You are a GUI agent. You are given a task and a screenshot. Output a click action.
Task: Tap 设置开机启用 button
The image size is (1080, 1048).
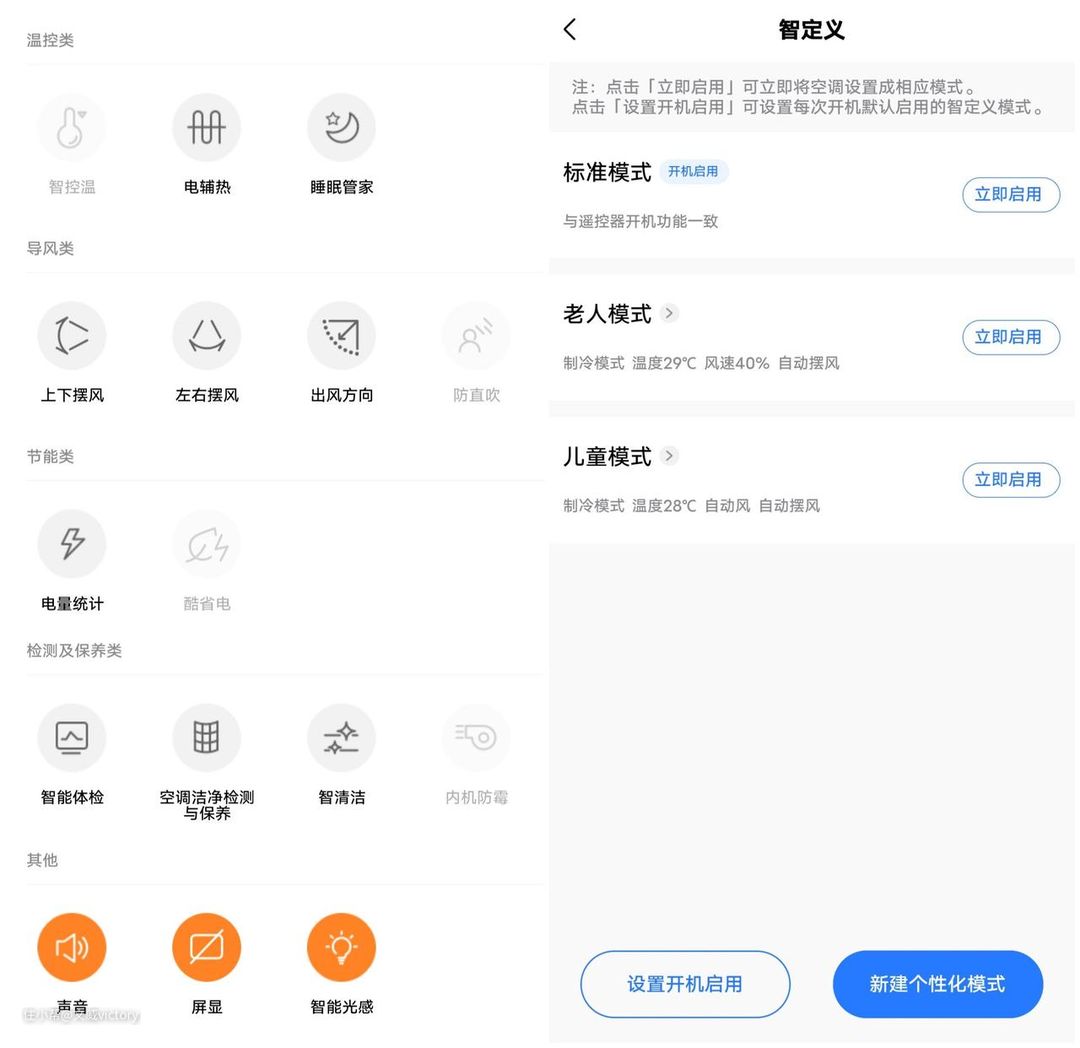[x=685, y=984]
